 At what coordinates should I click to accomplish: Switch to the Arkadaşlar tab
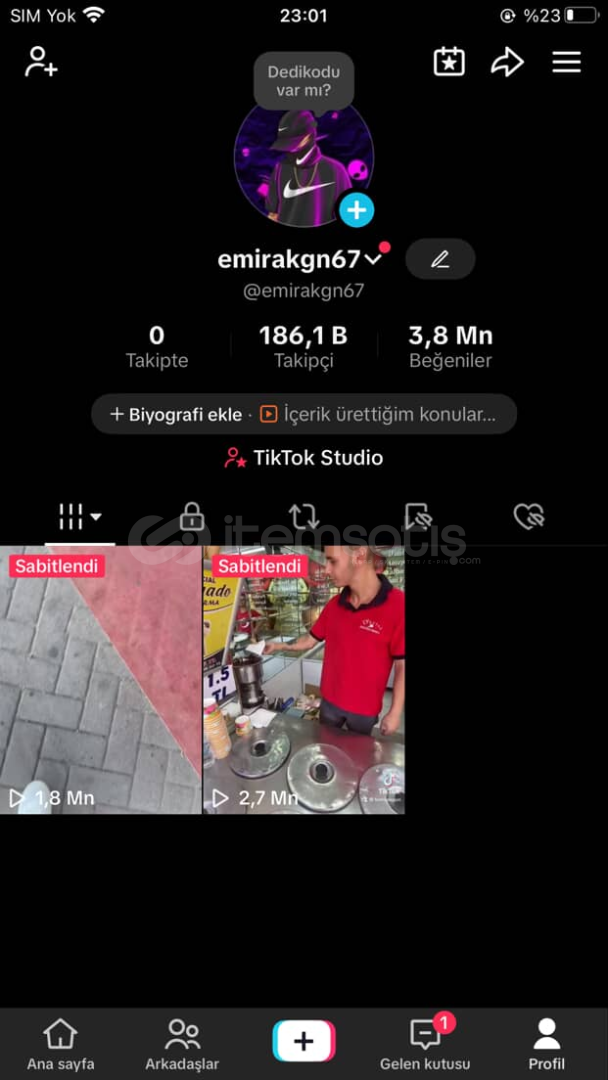(x=182, y=1045)
